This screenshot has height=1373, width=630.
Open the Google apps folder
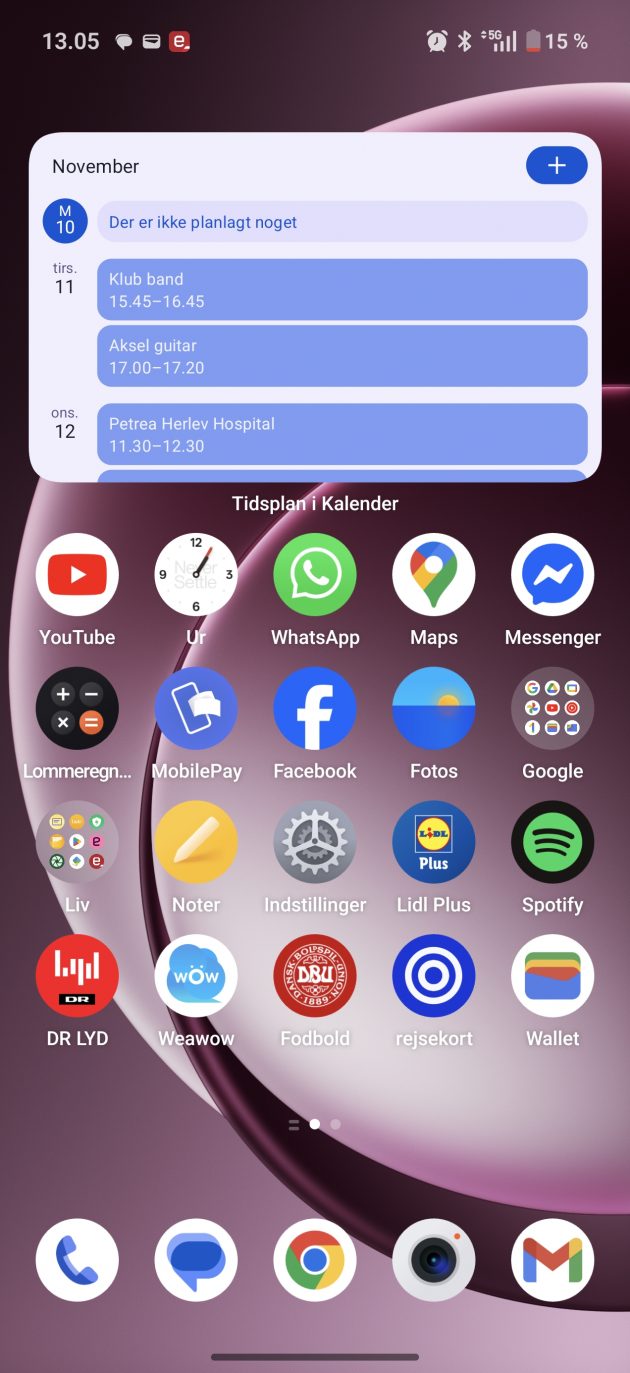[553, 709]
